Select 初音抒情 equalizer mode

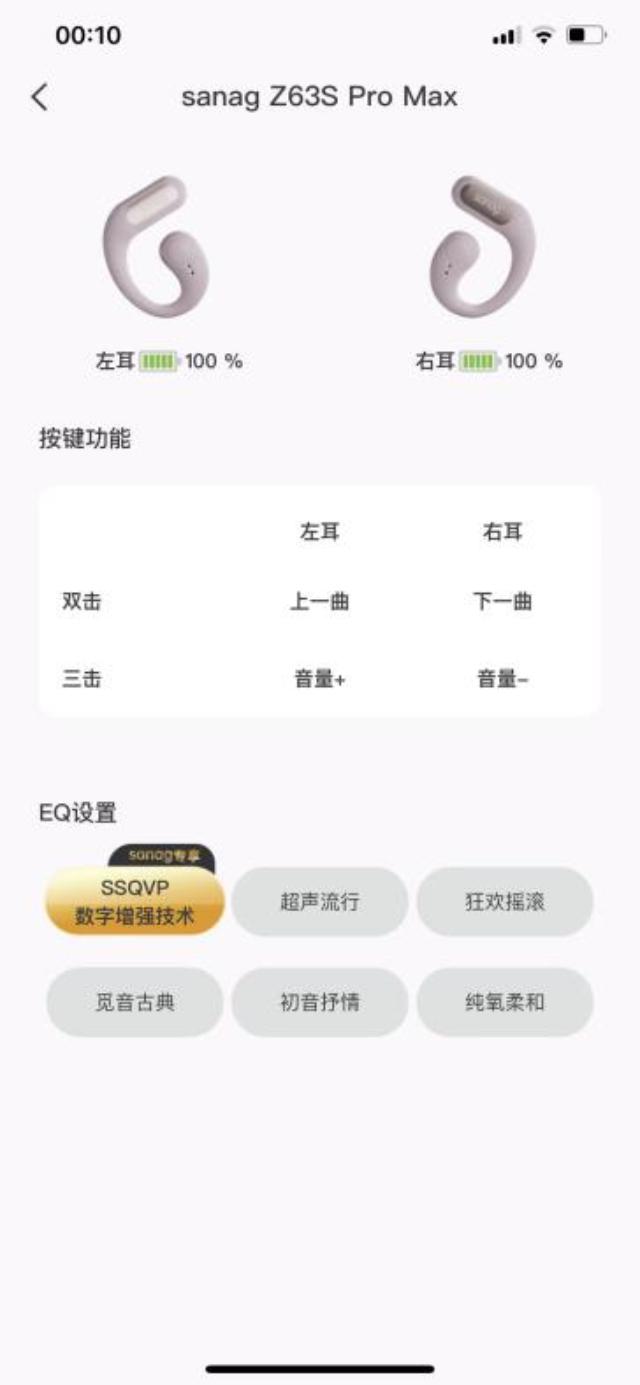[319, 1002]
